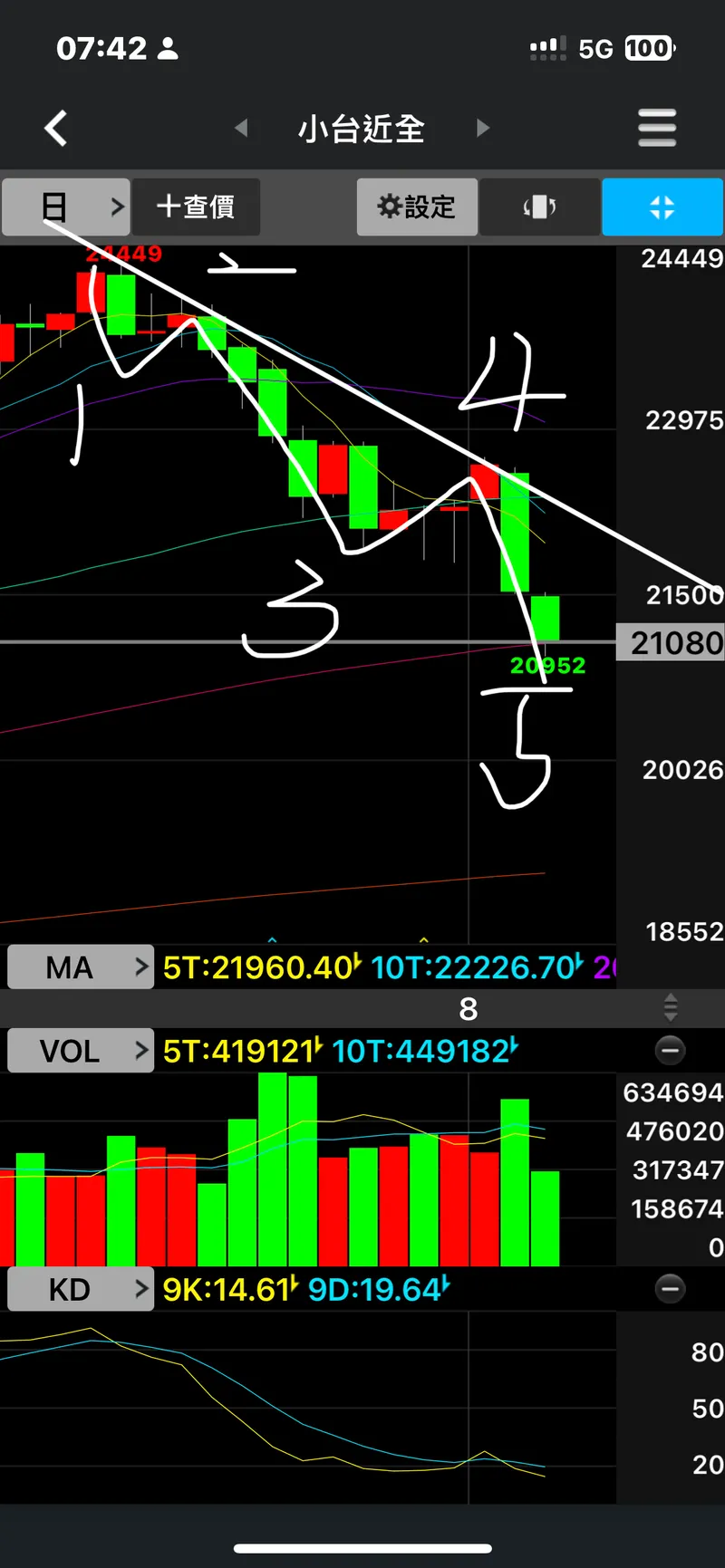
Task: Toggle the blue fullscreen chart button
Action: (662, 207)
